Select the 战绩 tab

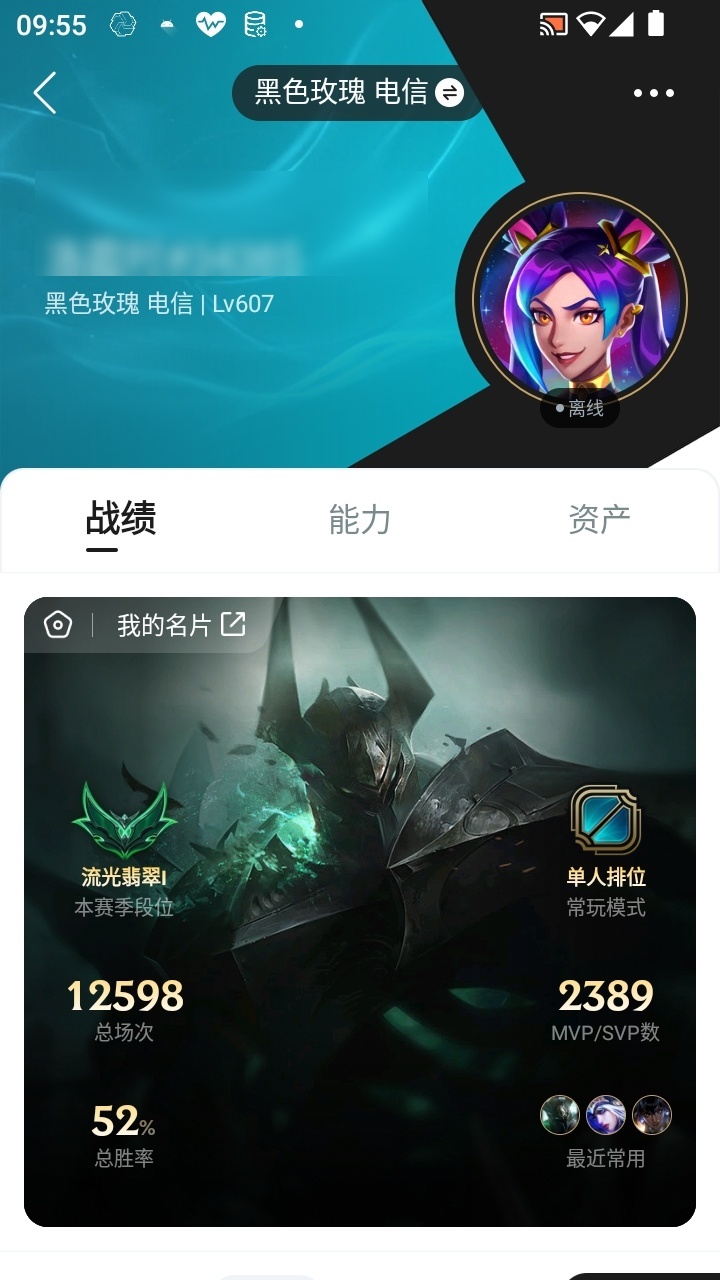point(120,519)
